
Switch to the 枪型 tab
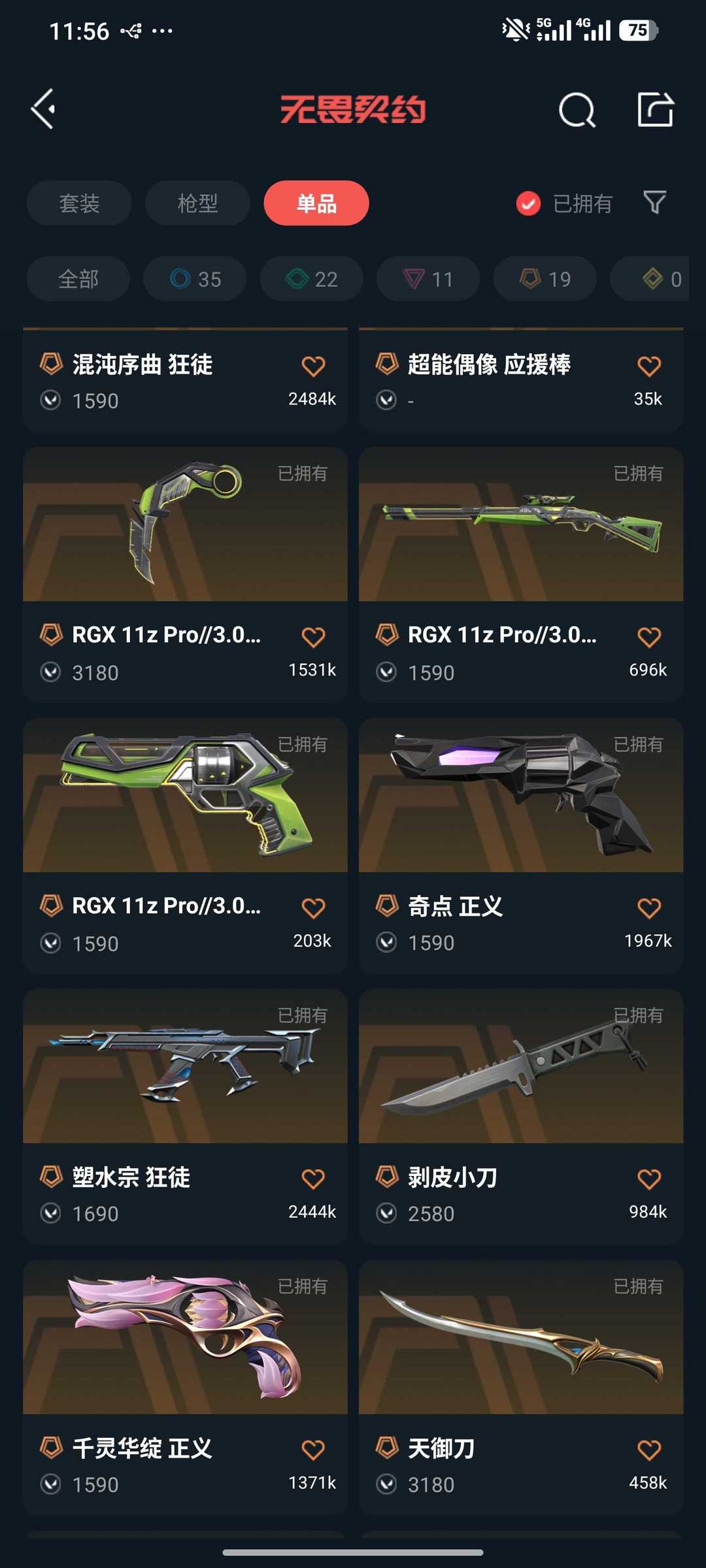197,203
